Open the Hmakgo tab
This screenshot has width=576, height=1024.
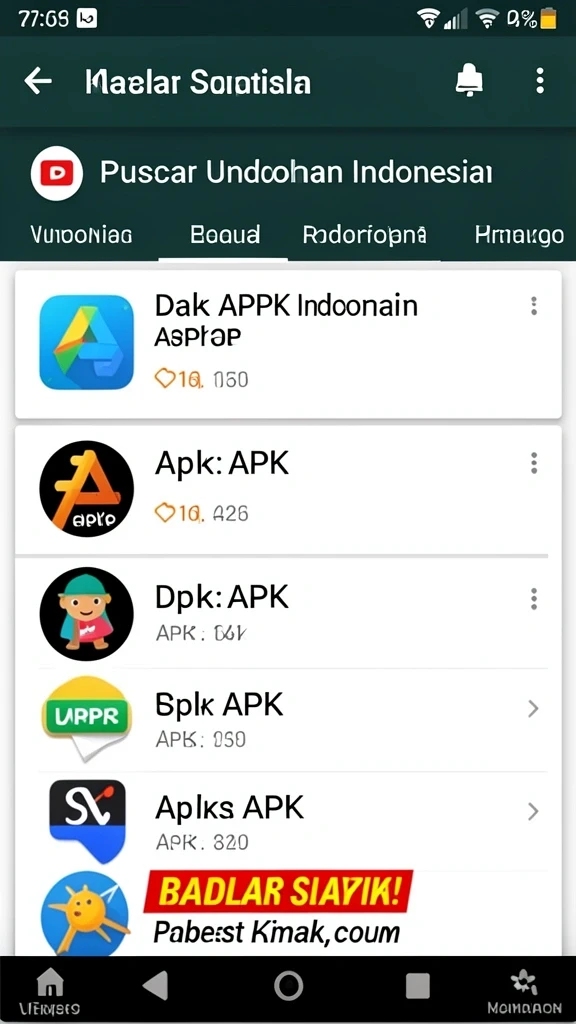point(519,234)
